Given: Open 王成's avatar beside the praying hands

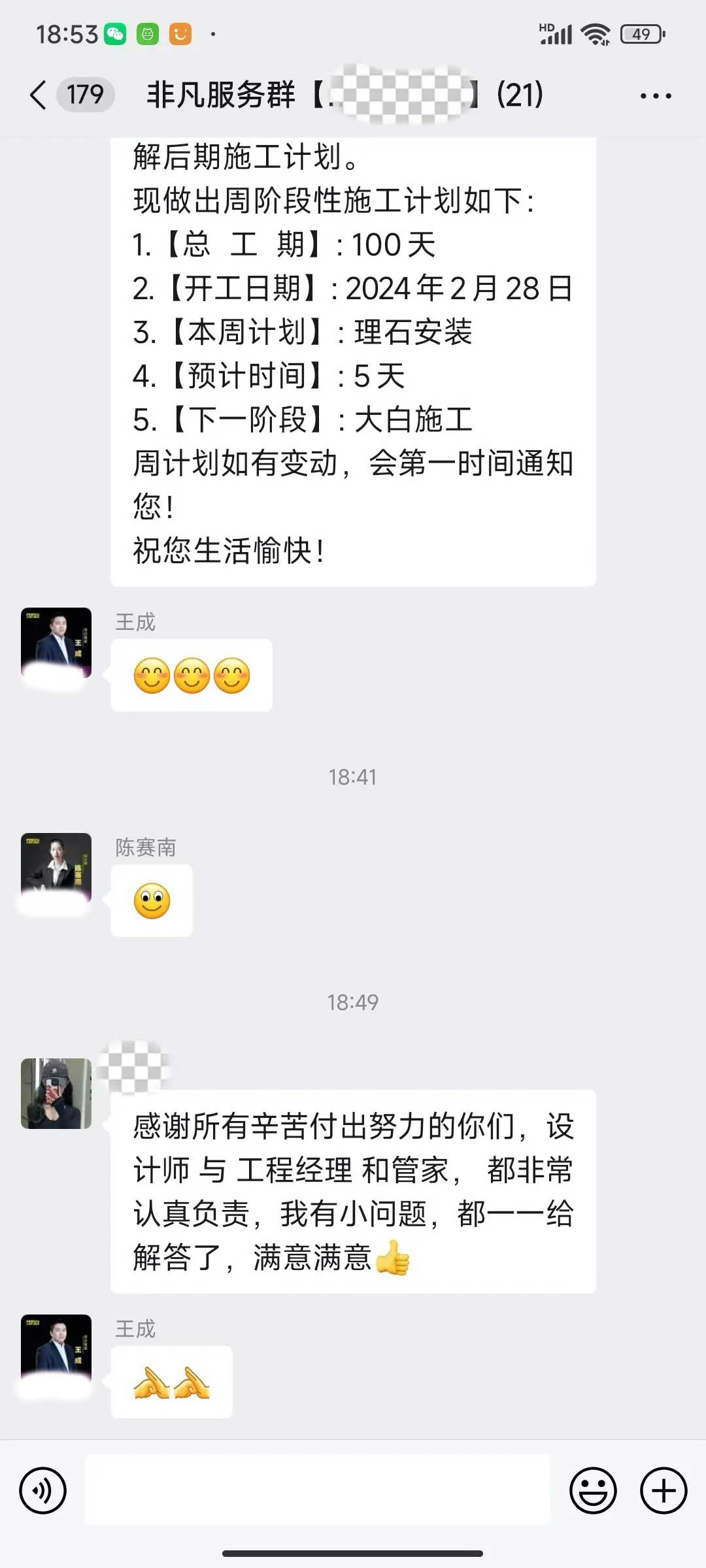Looking at the screenshot, I should click(56, 1349).
